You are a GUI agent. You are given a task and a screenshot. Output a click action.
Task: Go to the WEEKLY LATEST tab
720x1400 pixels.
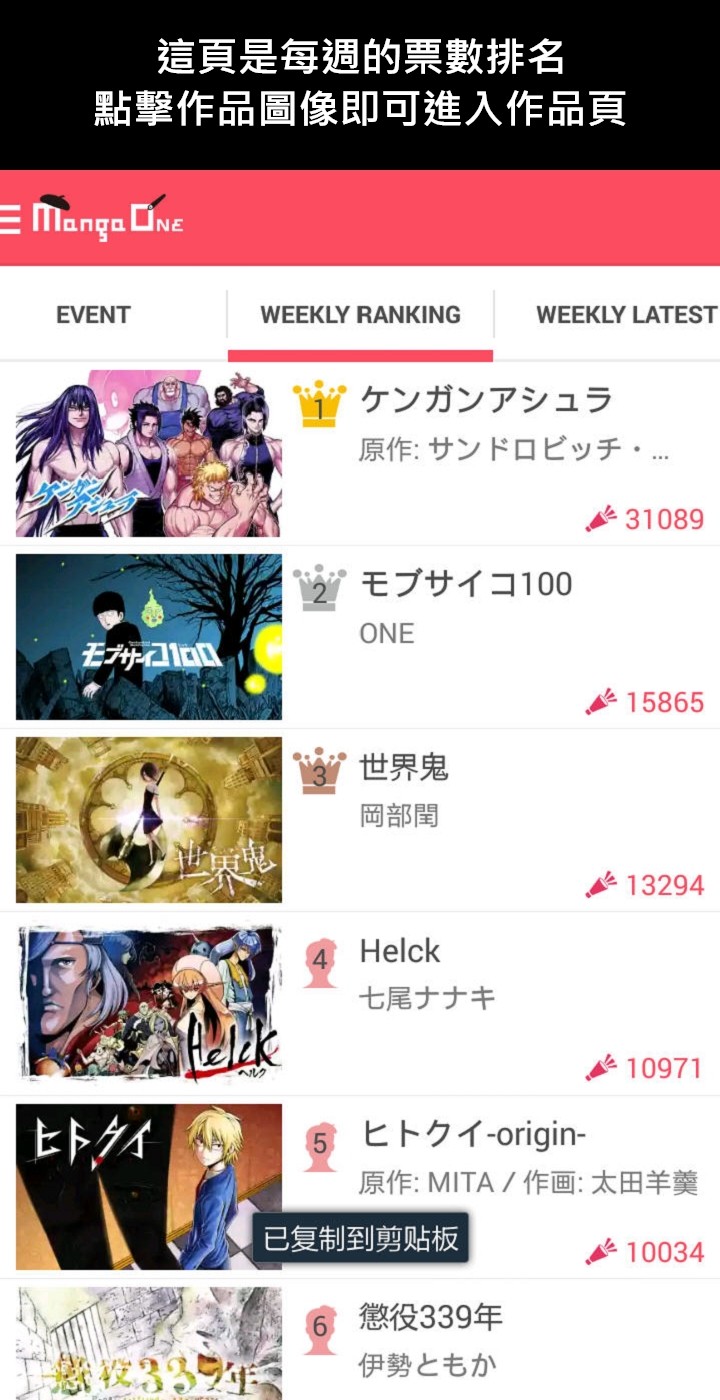625,315
